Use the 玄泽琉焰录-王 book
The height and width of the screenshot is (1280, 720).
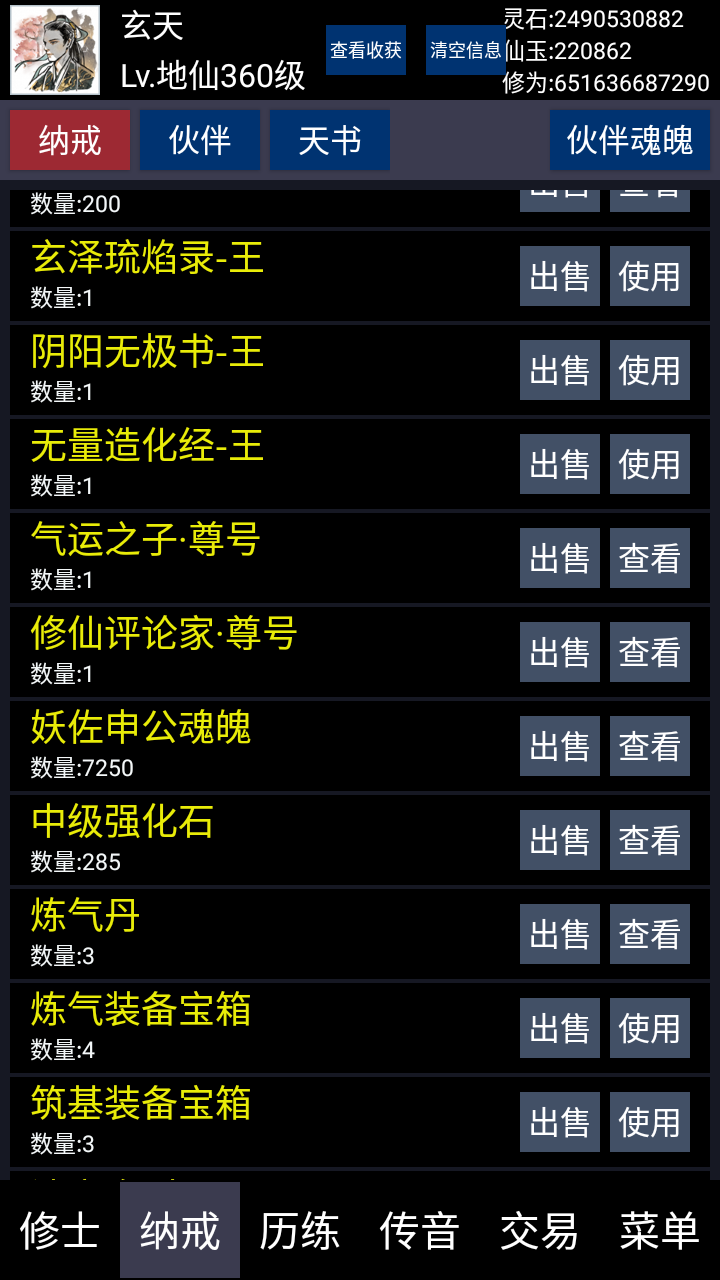tap(649, 275)
